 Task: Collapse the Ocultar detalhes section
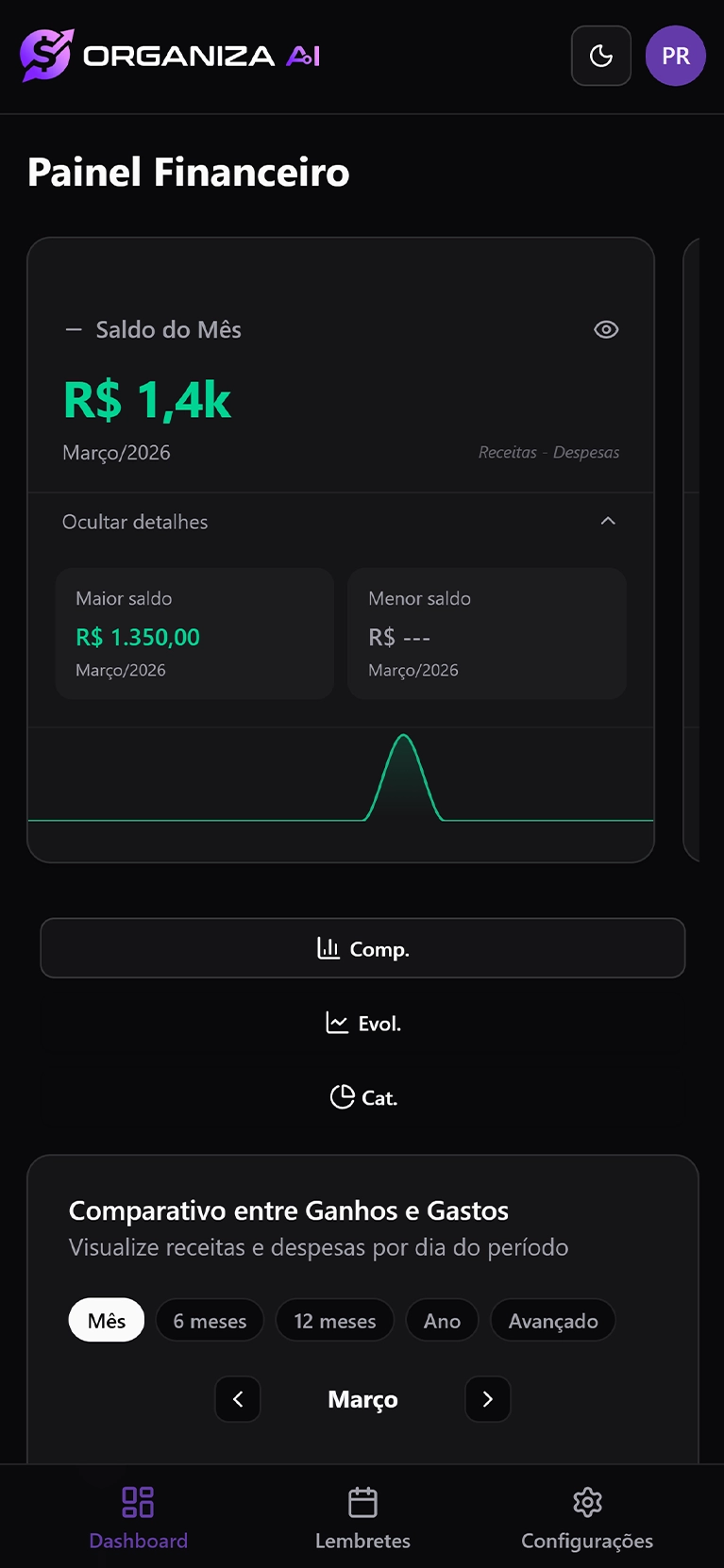pos(340,522)
